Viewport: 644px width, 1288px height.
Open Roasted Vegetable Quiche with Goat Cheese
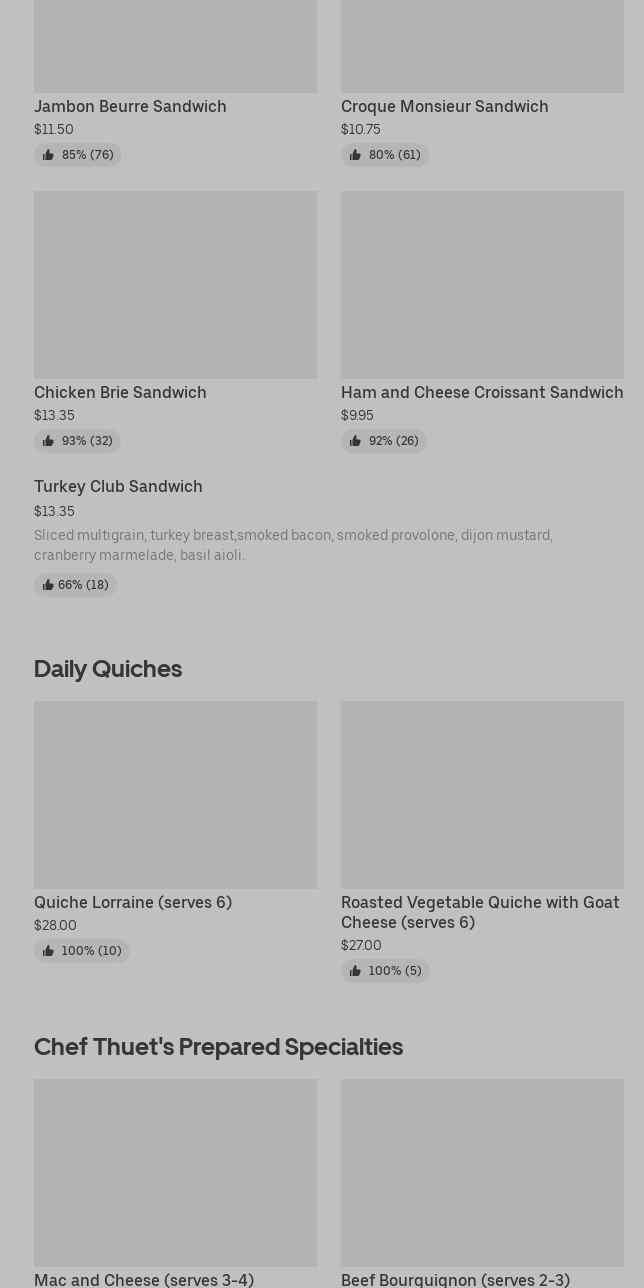(482, 842)
